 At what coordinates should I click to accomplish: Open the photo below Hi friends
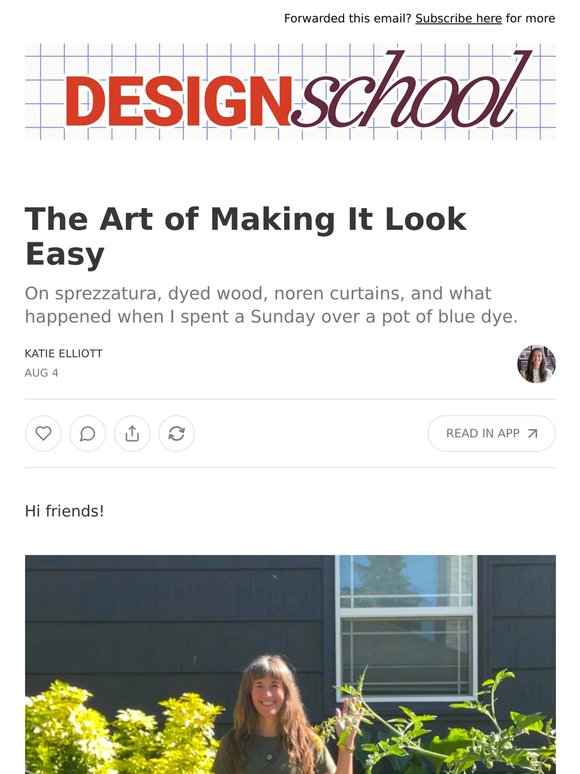(290, 664)
